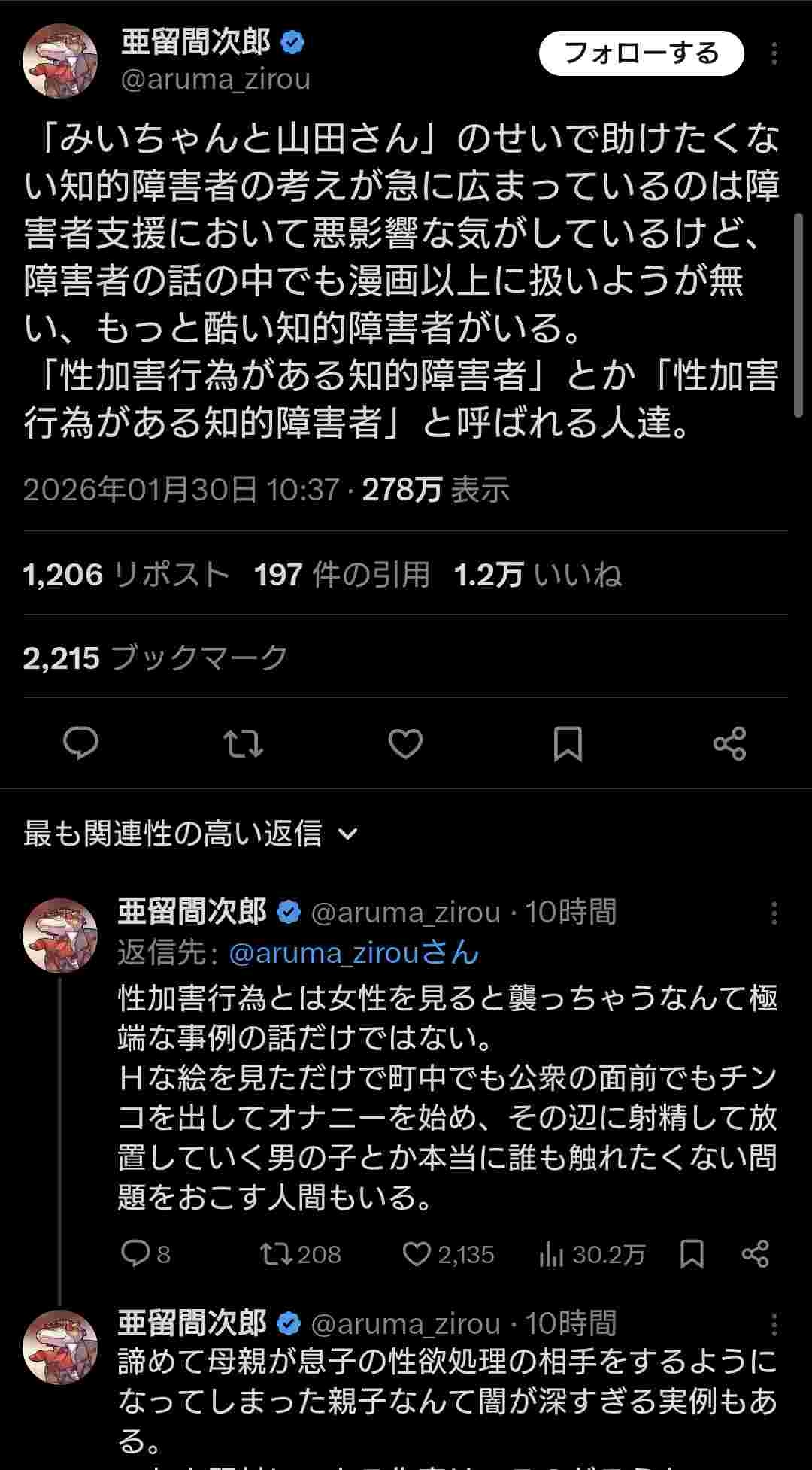Share the main post

point(729,743)
